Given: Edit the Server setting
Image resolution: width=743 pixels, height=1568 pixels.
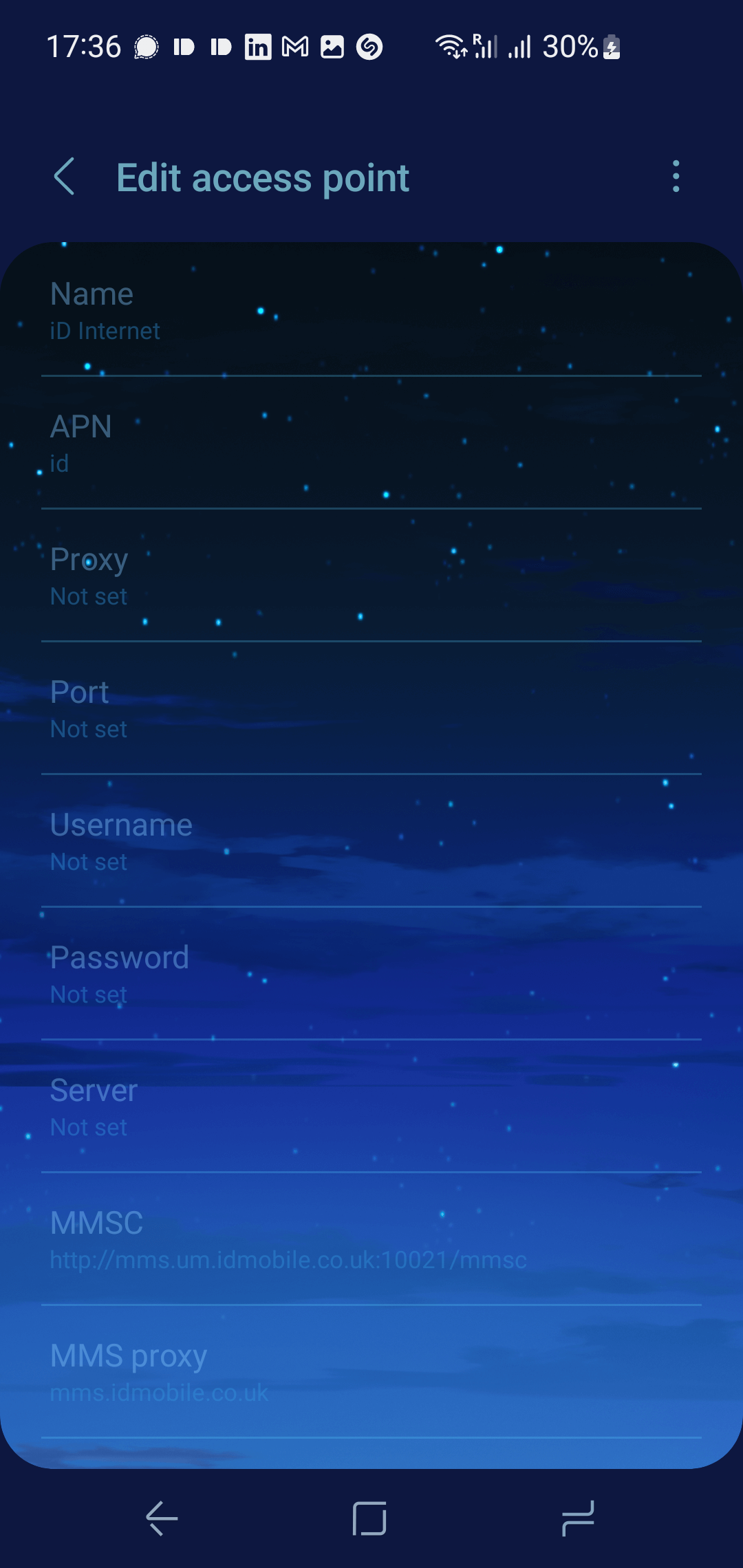Looking at the screenshot, I should coord(371,1107).
